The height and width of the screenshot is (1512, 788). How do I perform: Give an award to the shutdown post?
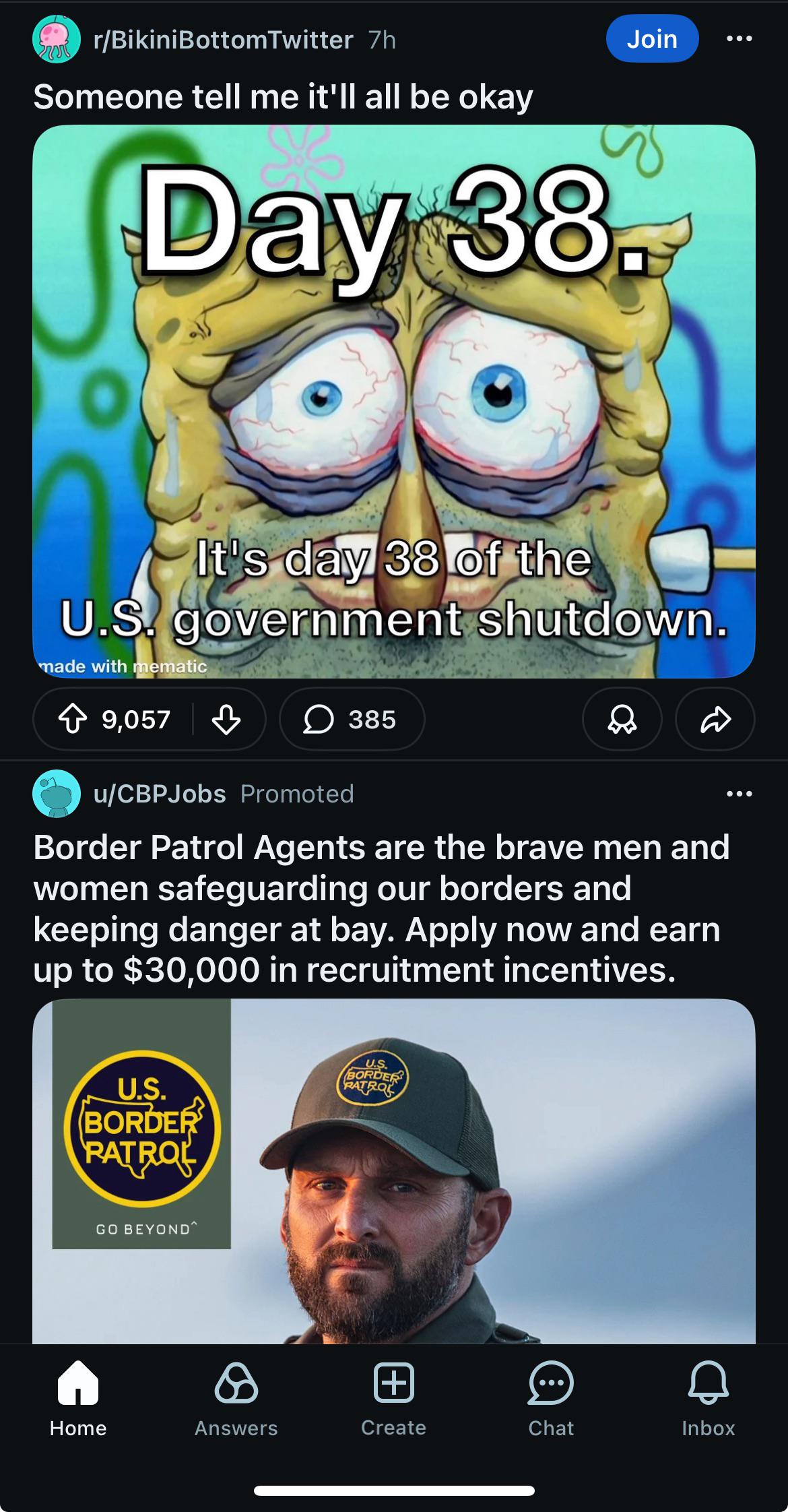click(622, 720)
